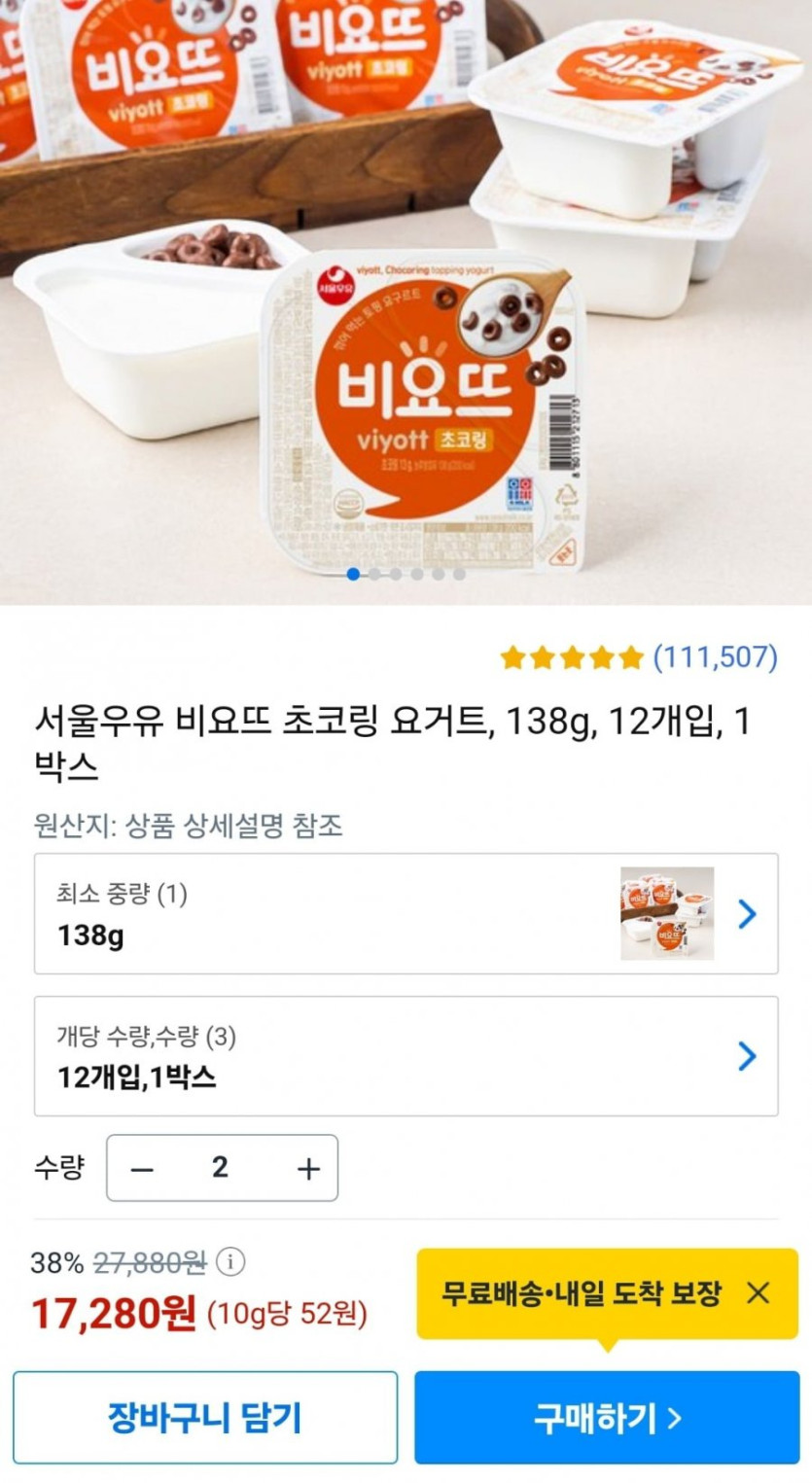Dismiss the 무료배송·내일 도착 보장 tooltip
Viewport: 812px width, 1483px height.
tap(758, 1293)
